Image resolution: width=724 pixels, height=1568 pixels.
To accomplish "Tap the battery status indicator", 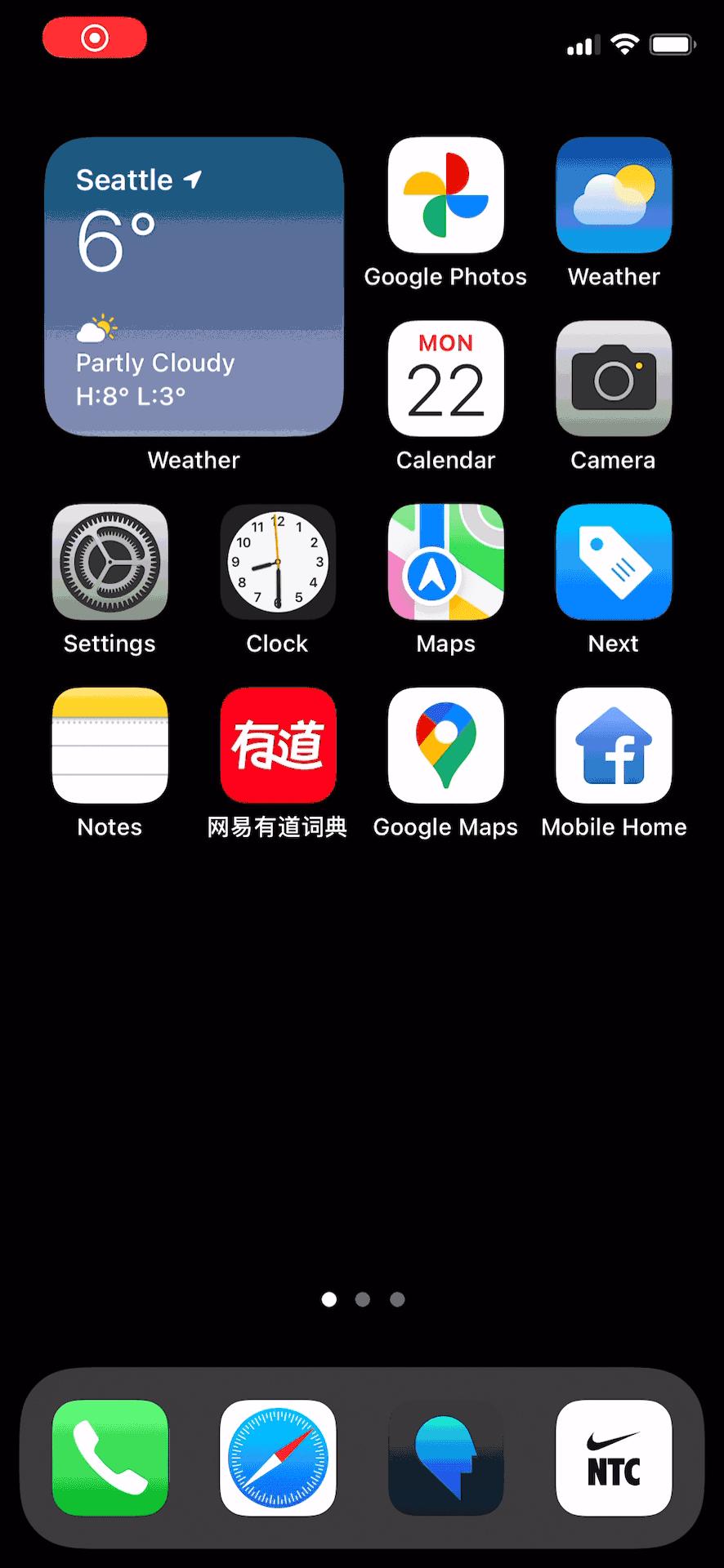I will (674, 45).
